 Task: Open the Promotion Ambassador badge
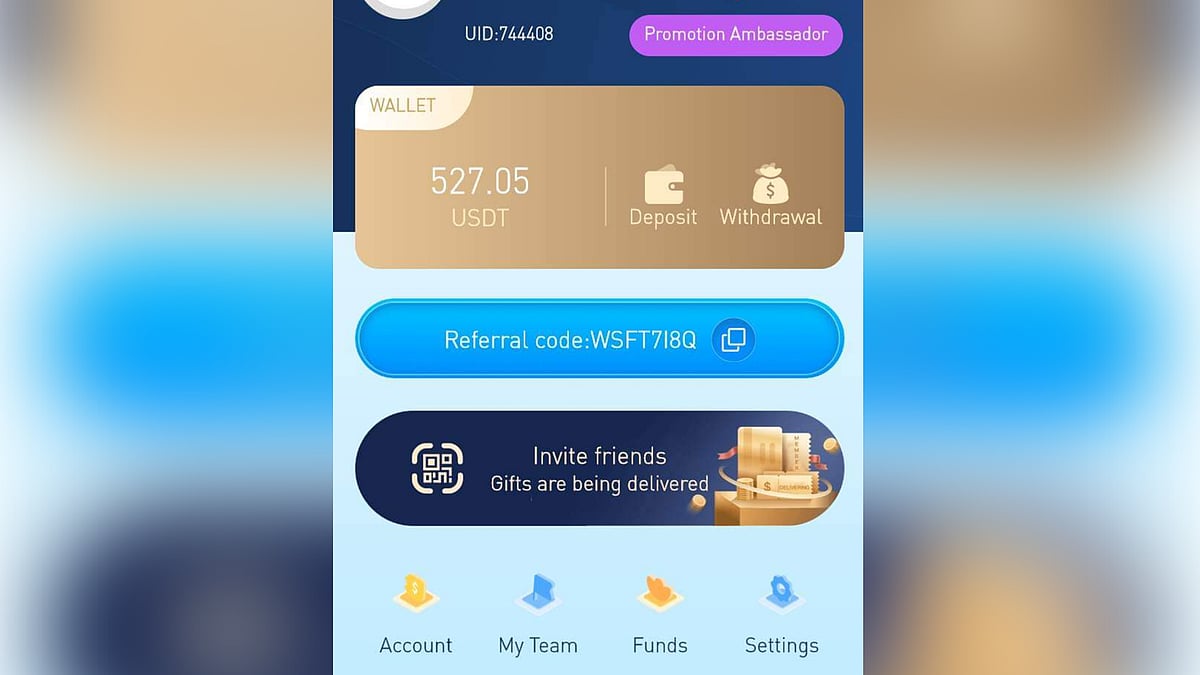click(x=735, y=34)
